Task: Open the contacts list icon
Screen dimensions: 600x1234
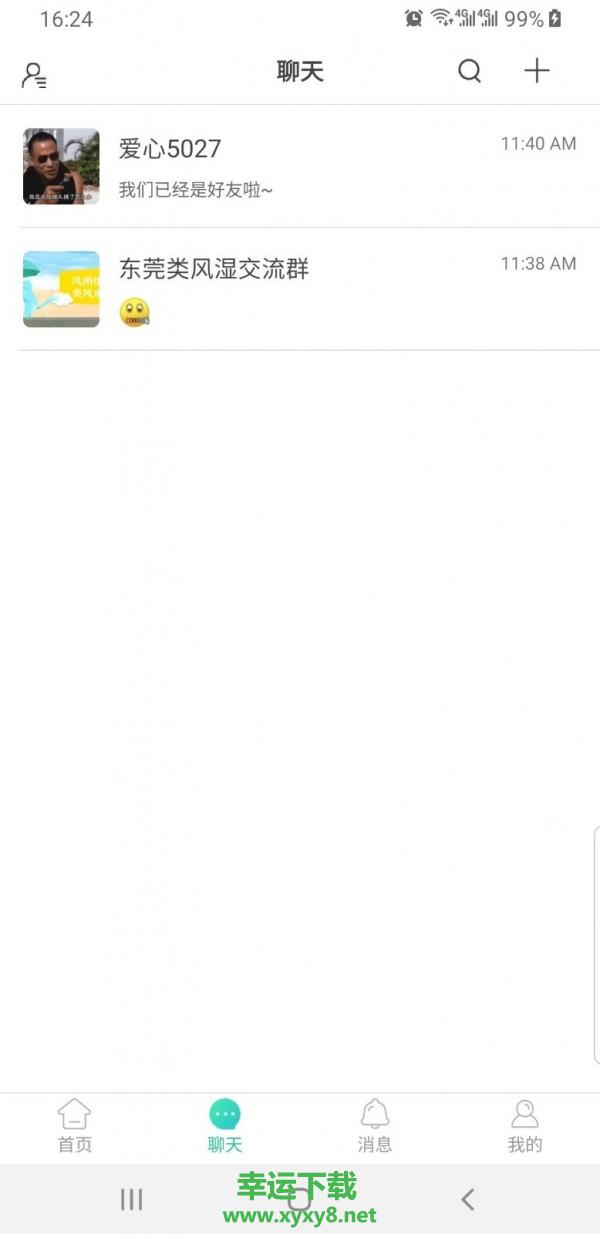Action: 34,74
